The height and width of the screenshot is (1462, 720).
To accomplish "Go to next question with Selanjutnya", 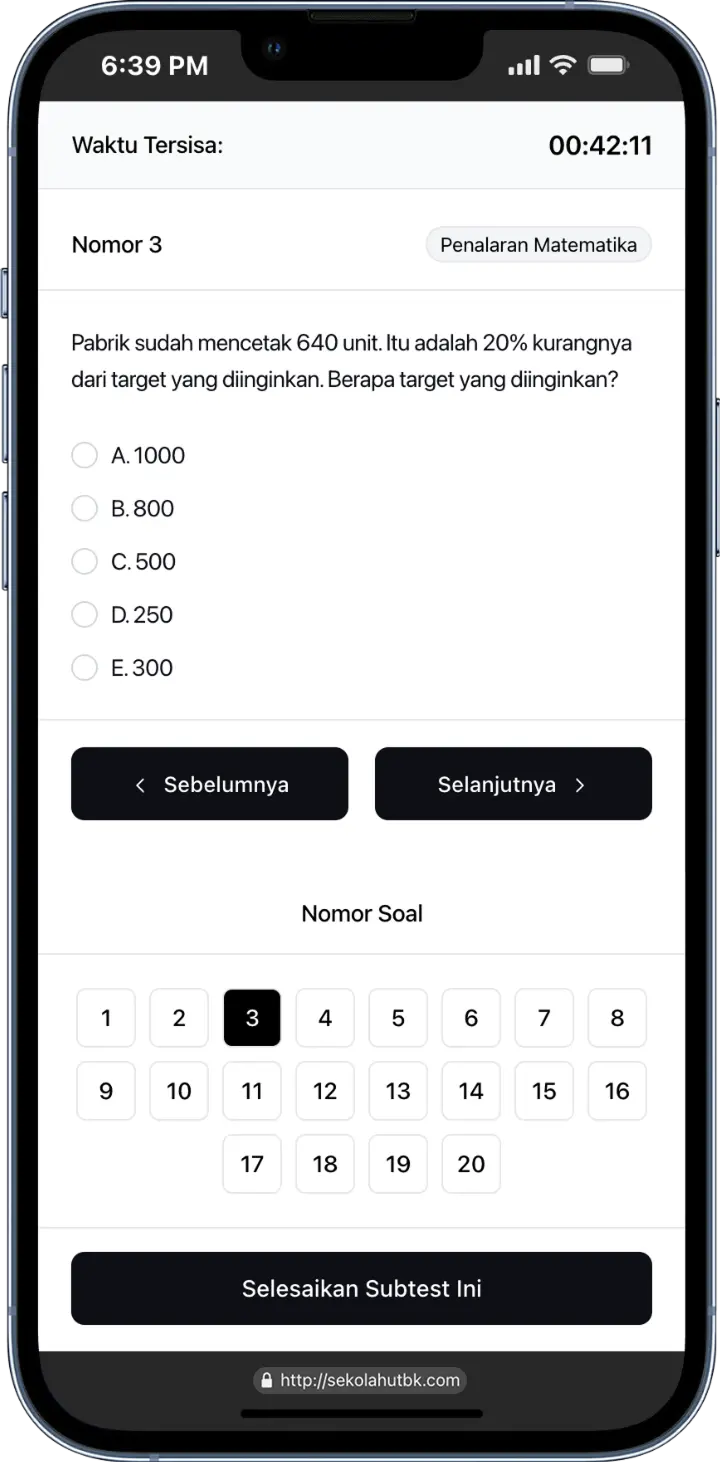I will pyautogui.click(x=513, y=784).
